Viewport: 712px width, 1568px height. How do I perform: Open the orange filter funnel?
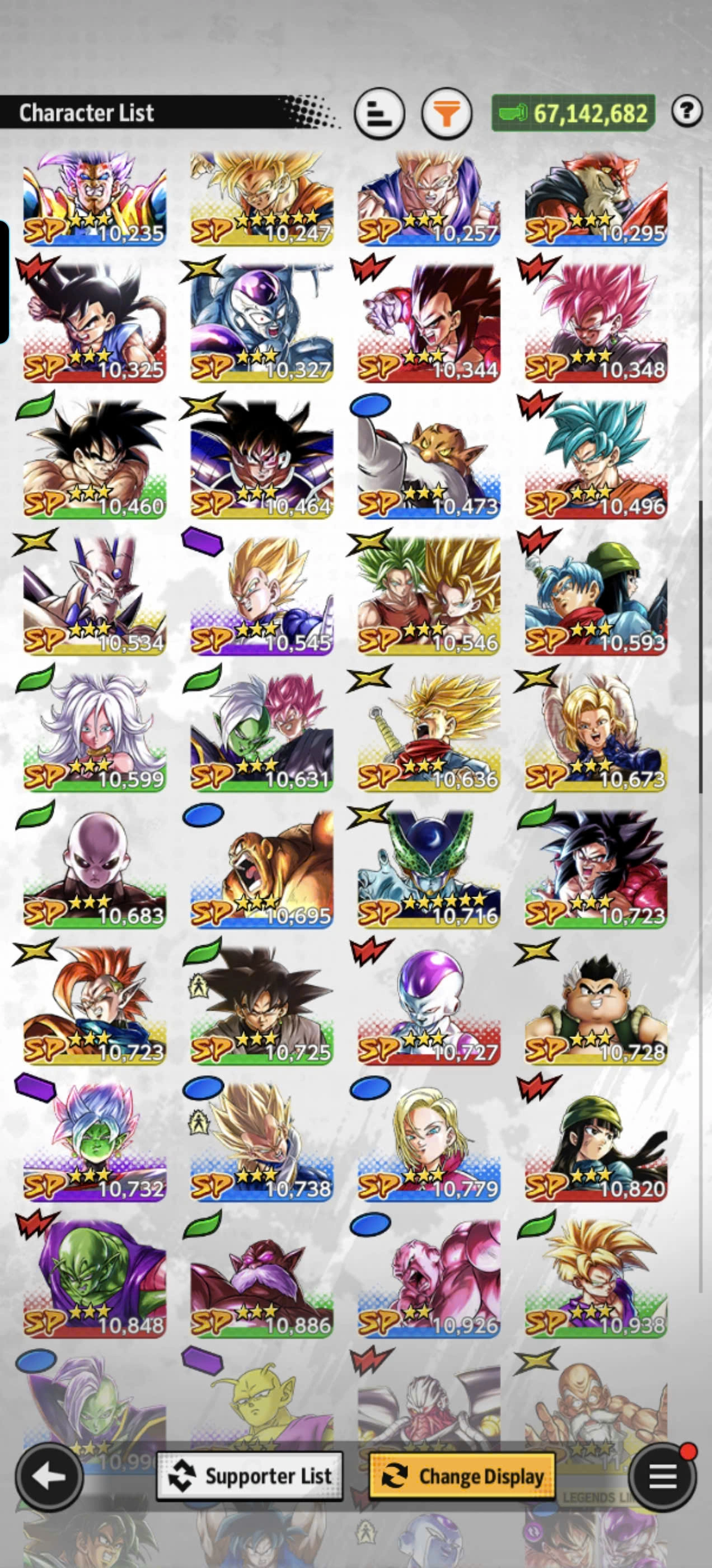coord(447,114)
